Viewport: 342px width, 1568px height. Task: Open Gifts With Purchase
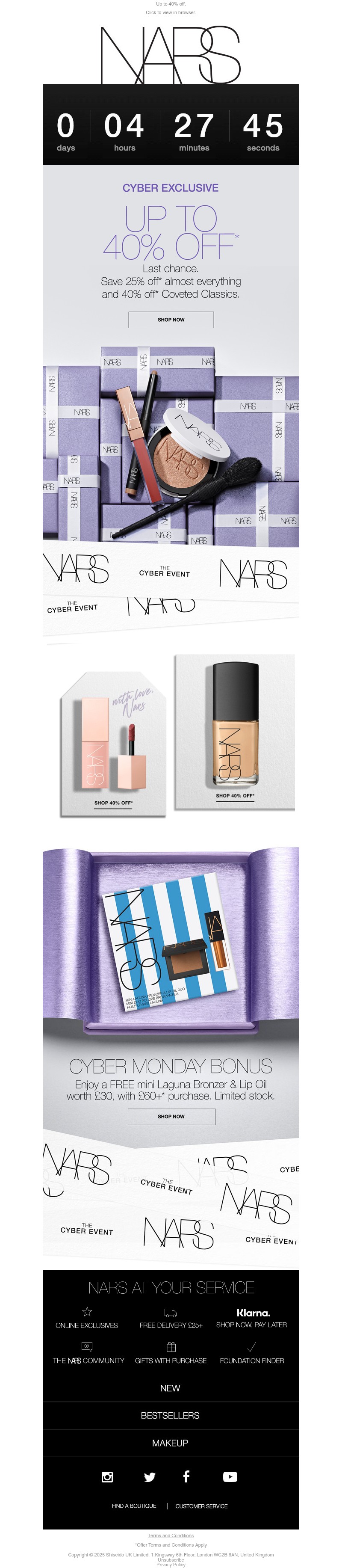(171, 1355)
